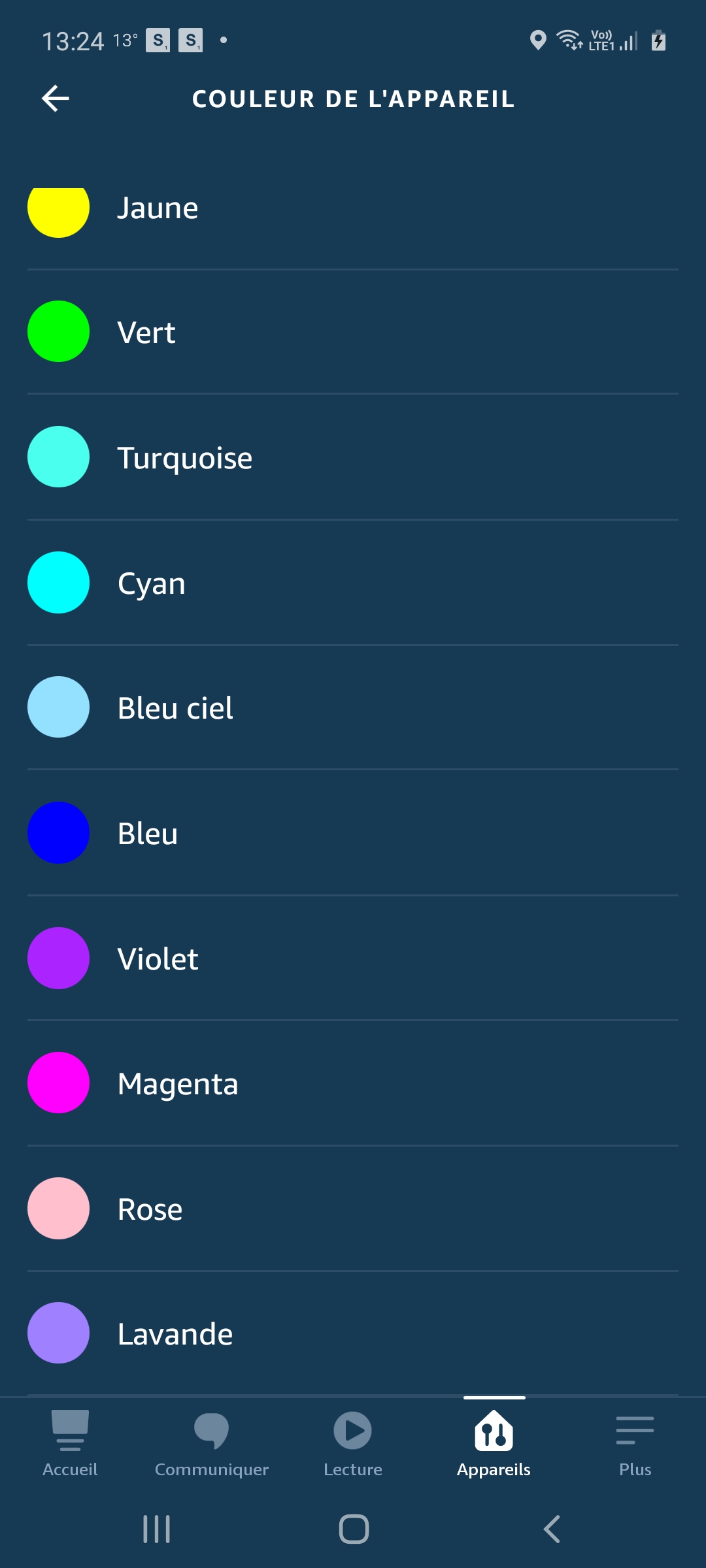Select Magenta from the list
The height and width of the screenshot is (1568, 706).
click(x=353, y=1083)
